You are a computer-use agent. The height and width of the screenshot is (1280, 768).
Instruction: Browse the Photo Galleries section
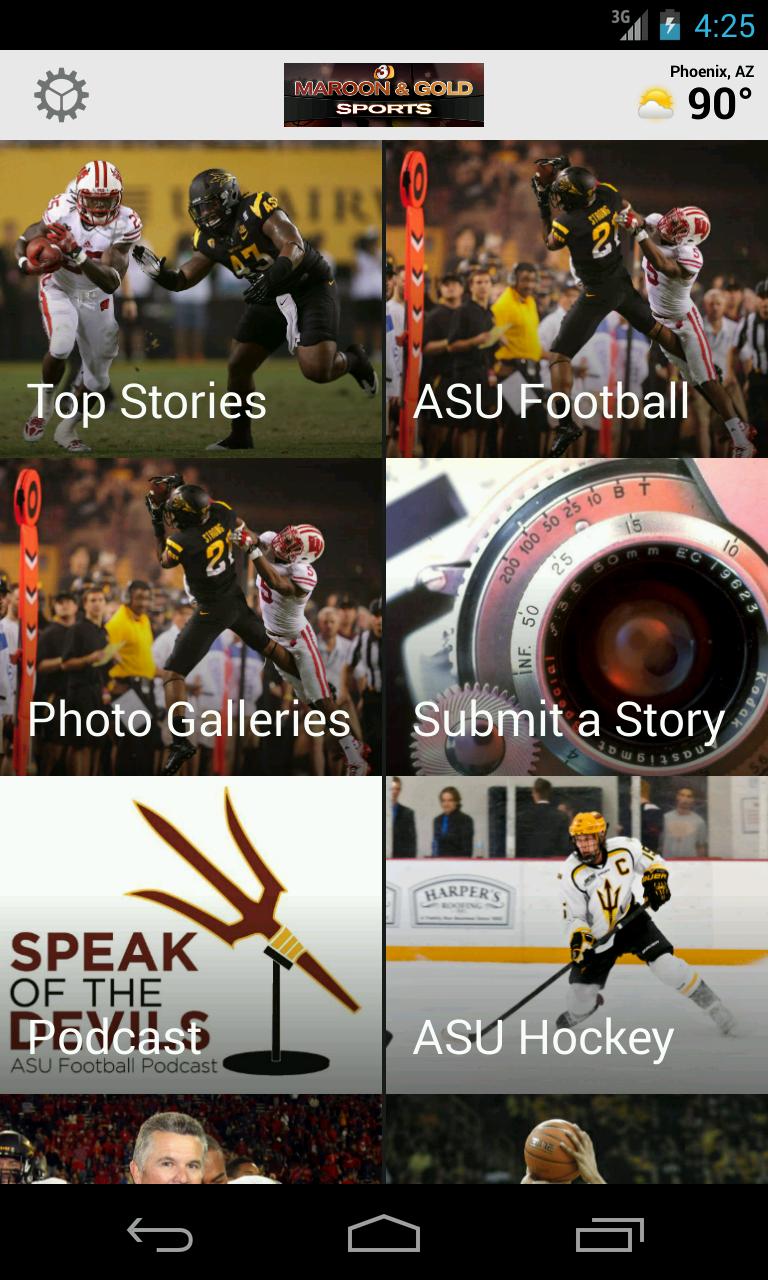(190, 617)
